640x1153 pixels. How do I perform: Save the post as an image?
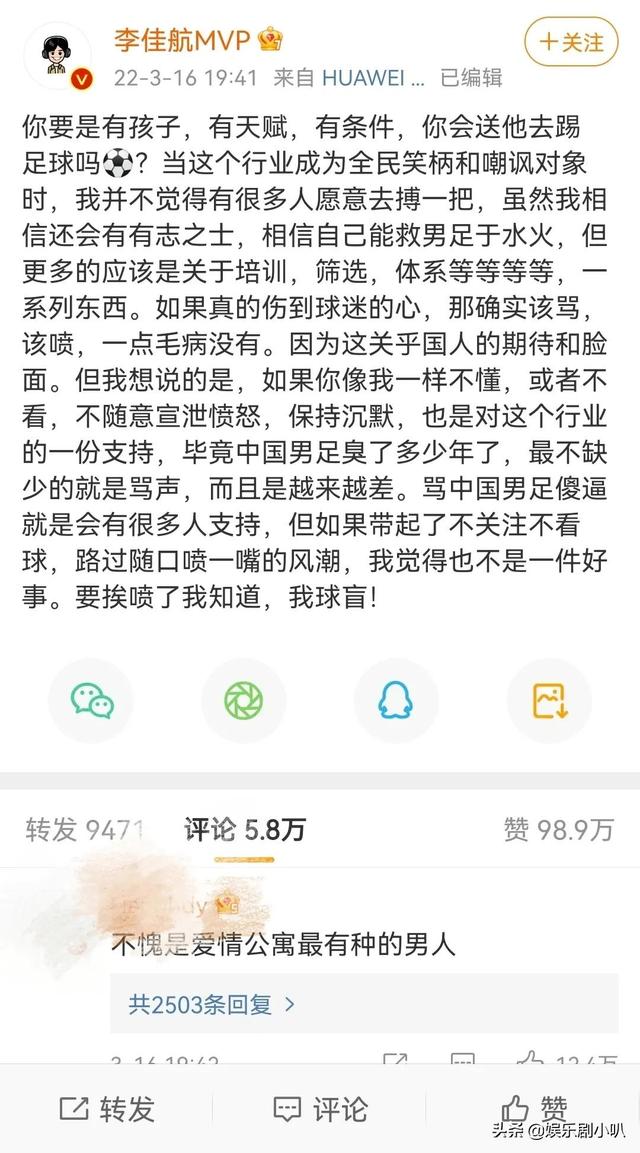(x=549, y=701)
